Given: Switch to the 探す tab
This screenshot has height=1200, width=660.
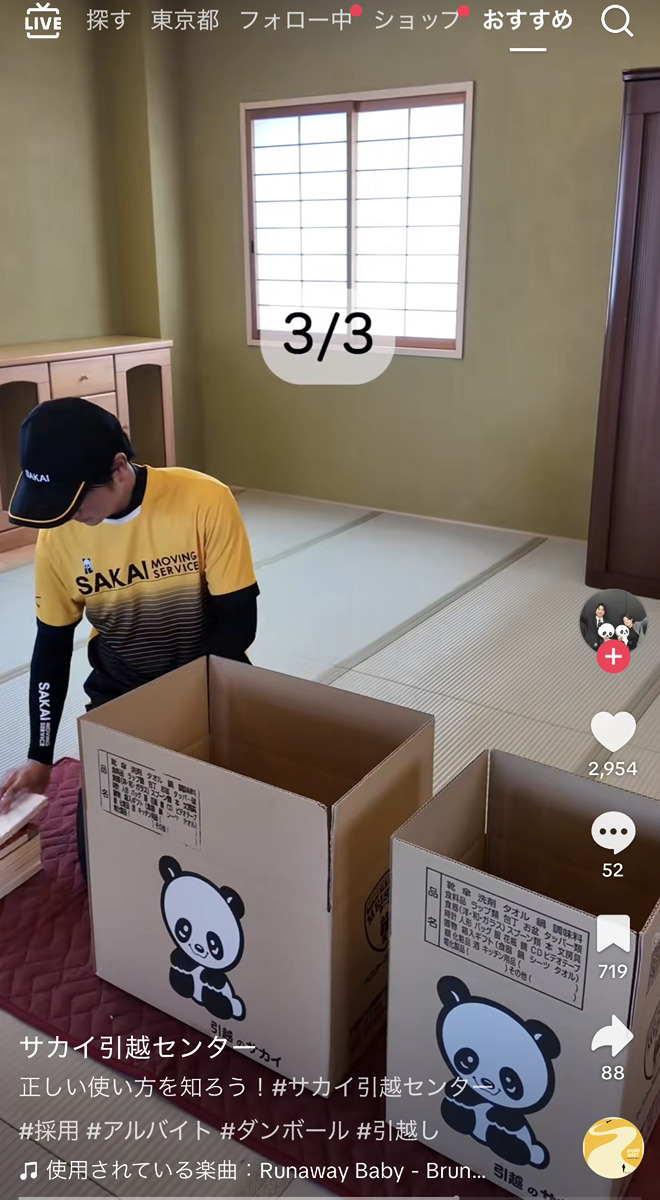Looking at the screenshot, I should (x=108, y=20).
